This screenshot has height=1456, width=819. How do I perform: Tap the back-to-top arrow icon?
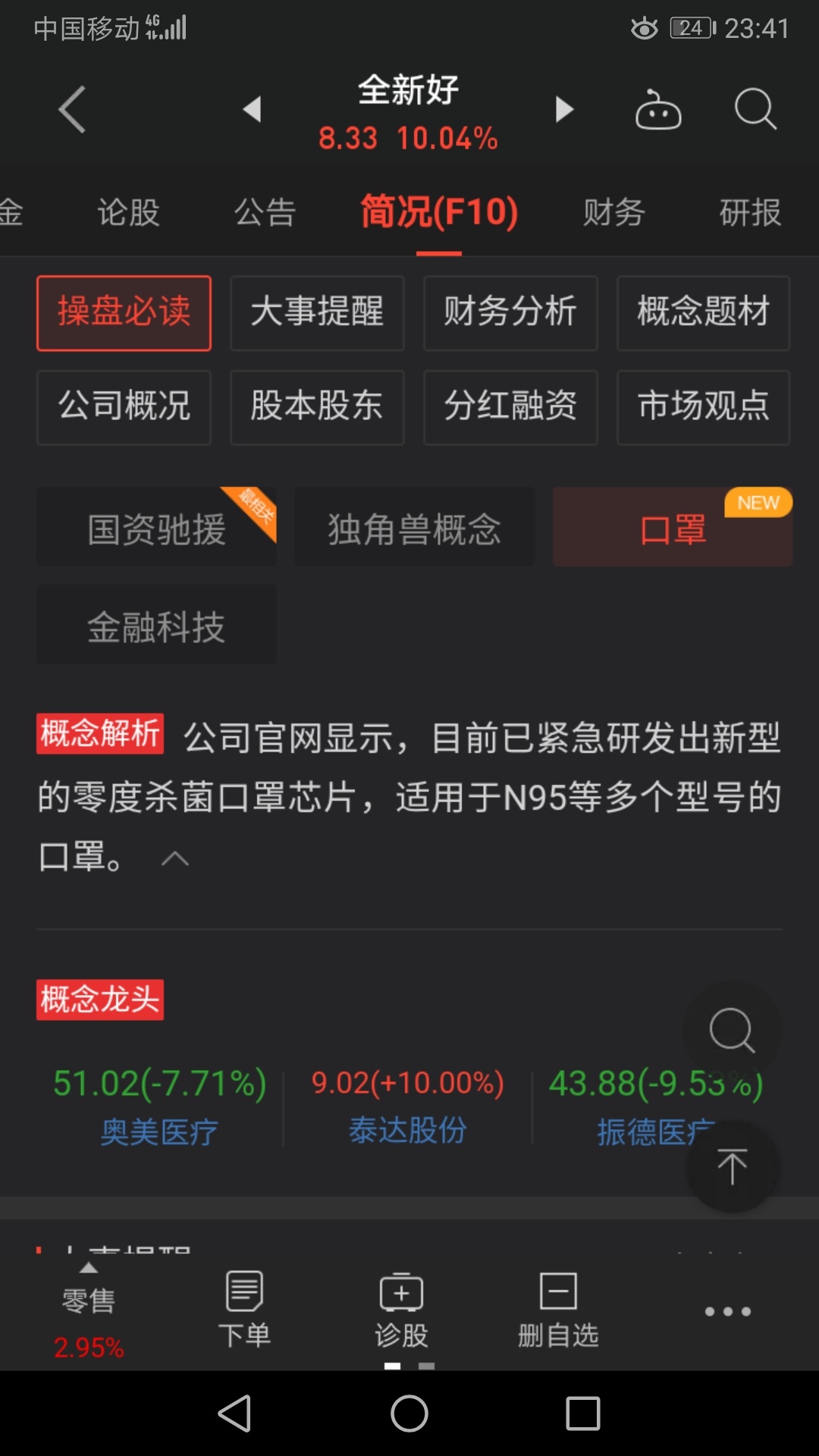pos(730,1168)
